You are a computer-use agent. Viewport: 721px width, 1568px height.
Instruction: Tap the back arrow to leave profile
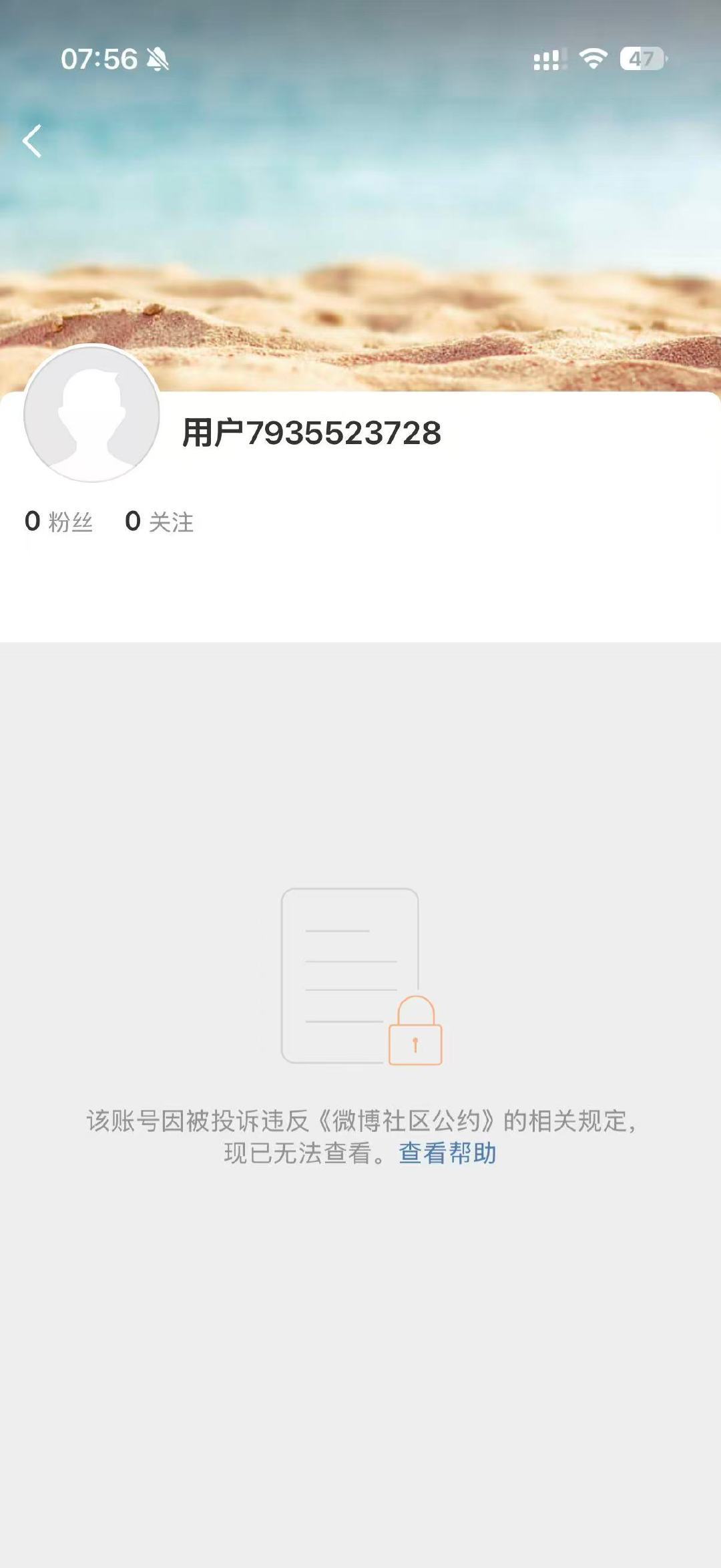click(x=32, y=142)
